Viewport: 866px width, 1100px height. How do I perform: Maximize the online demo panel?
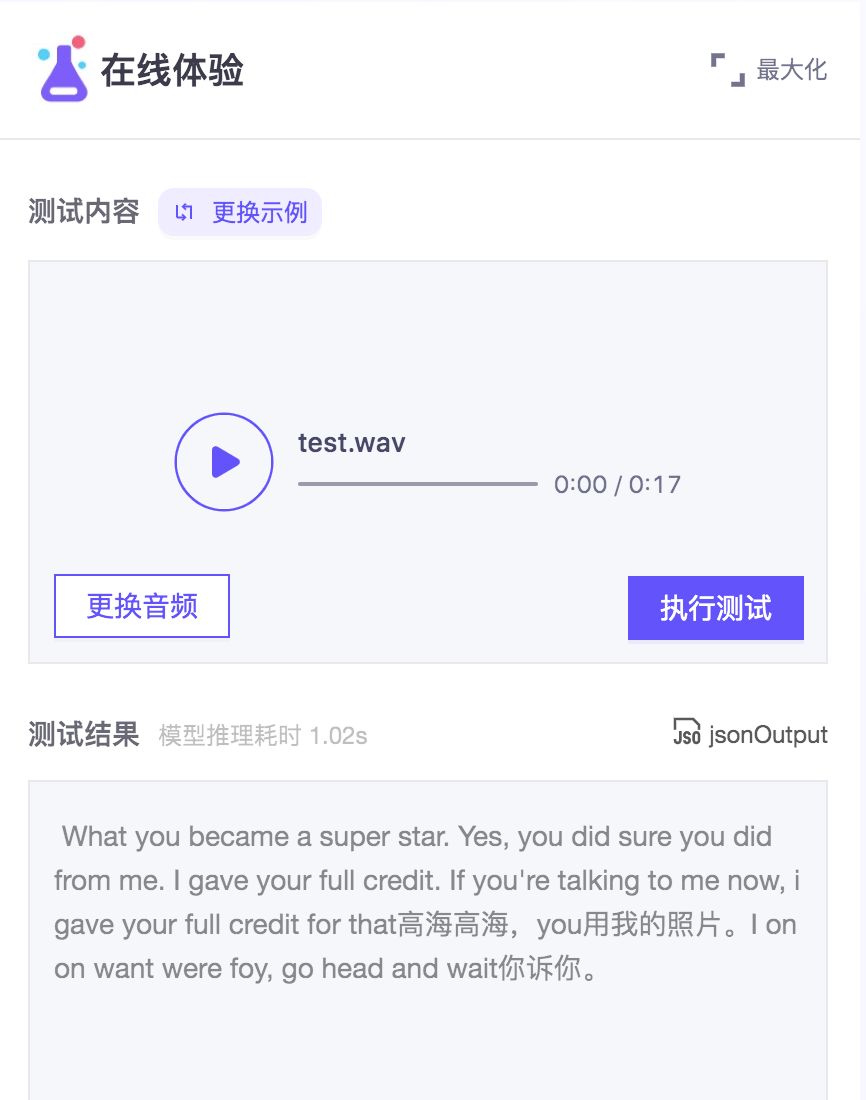(x=768, y=70)
